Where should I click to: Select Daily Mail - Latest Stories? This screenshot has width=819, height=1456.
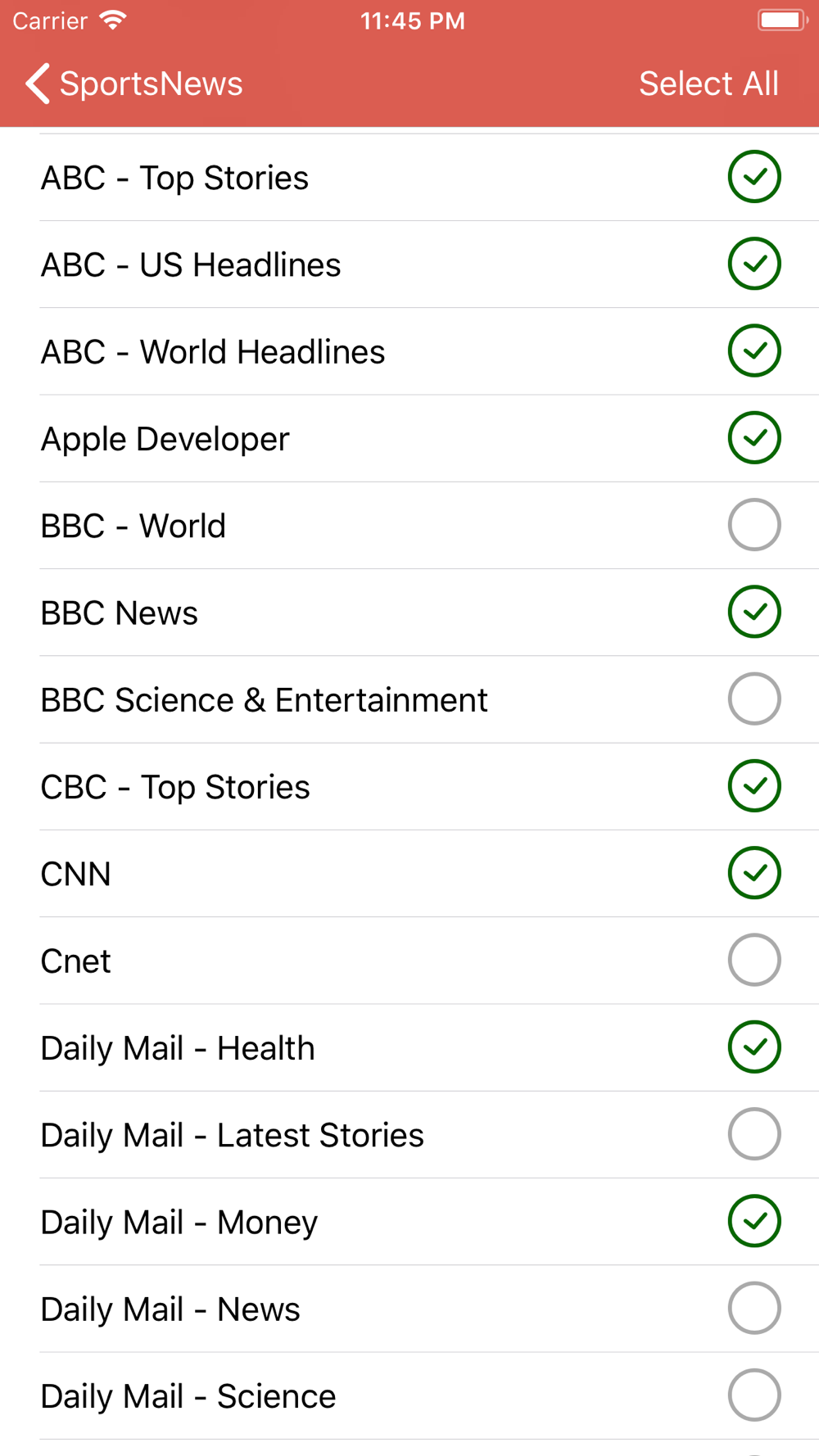[754, 1134]
